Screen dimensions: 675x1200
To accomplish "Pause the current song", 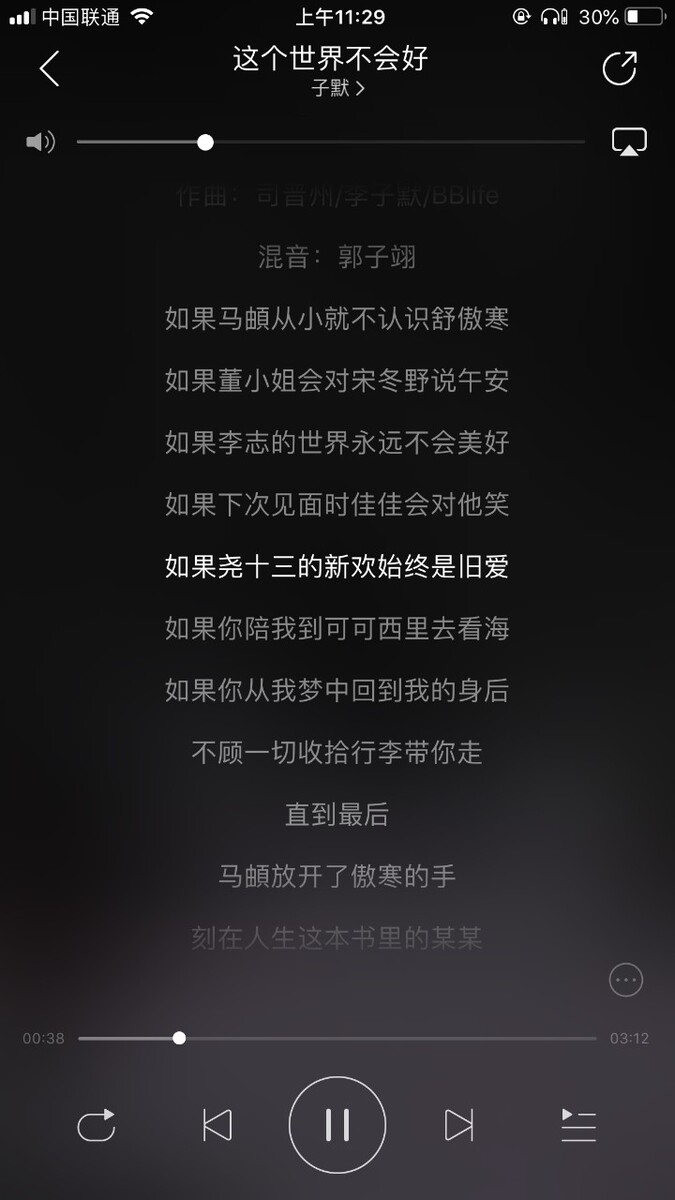I will (x=337, y=1125).
